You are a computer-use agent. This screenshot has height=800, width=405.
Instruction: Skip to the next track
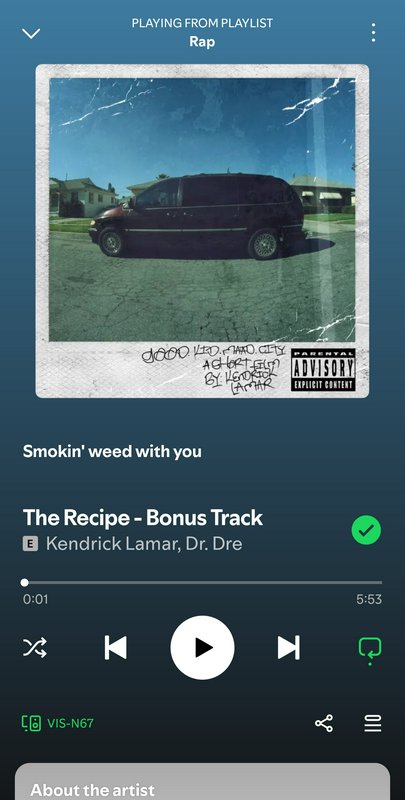coord(289,647)
